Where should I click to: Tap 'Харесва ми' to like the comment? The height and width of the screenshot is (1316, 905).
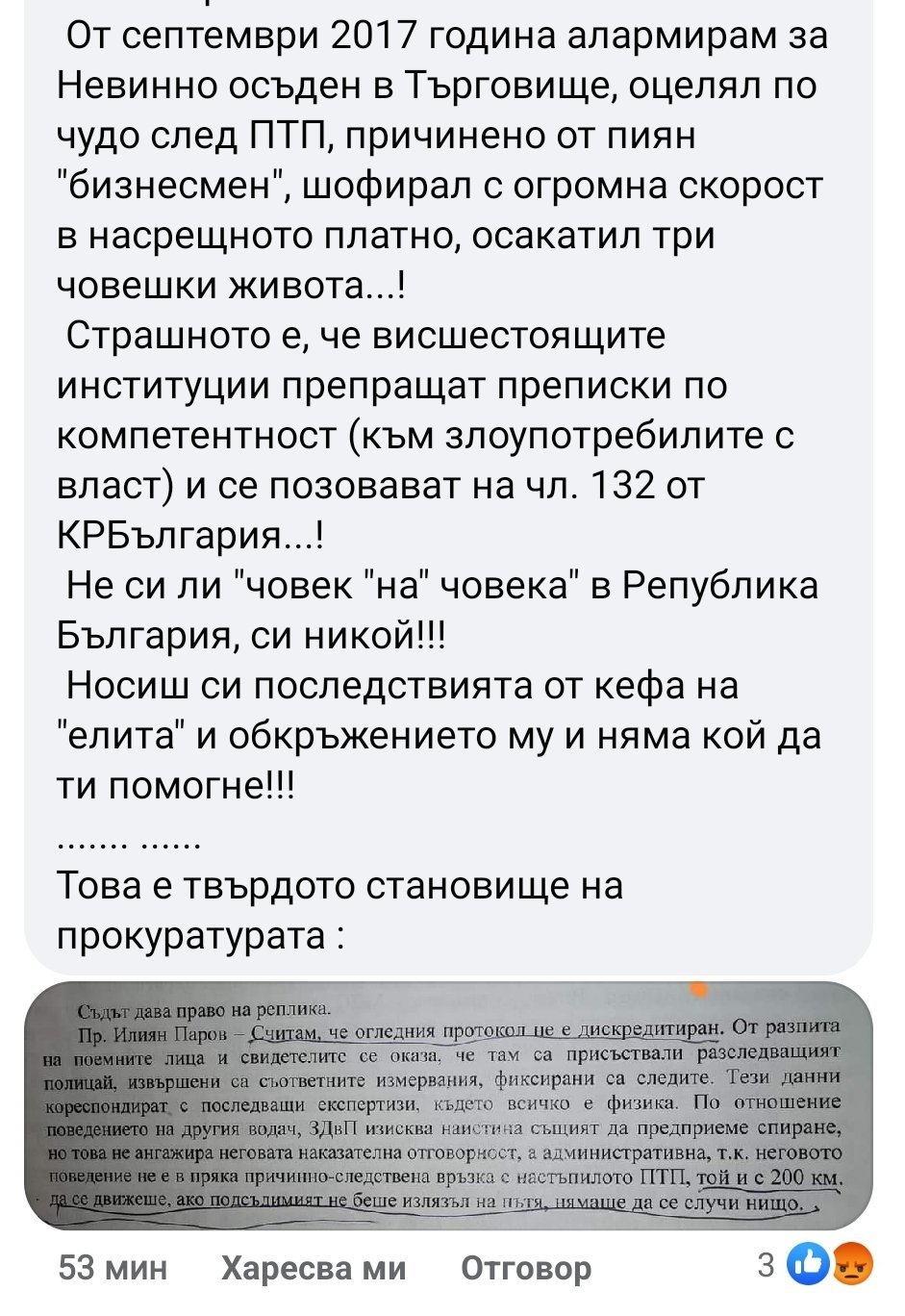coord(314,1268)
